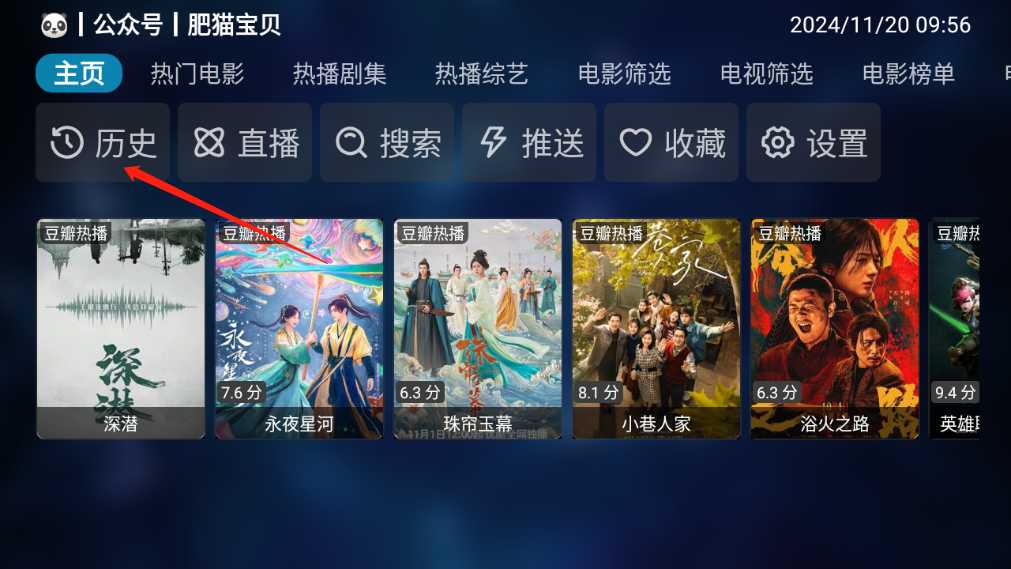
Task: Open the 直播 live channels
Action: [x=245, y=143]
